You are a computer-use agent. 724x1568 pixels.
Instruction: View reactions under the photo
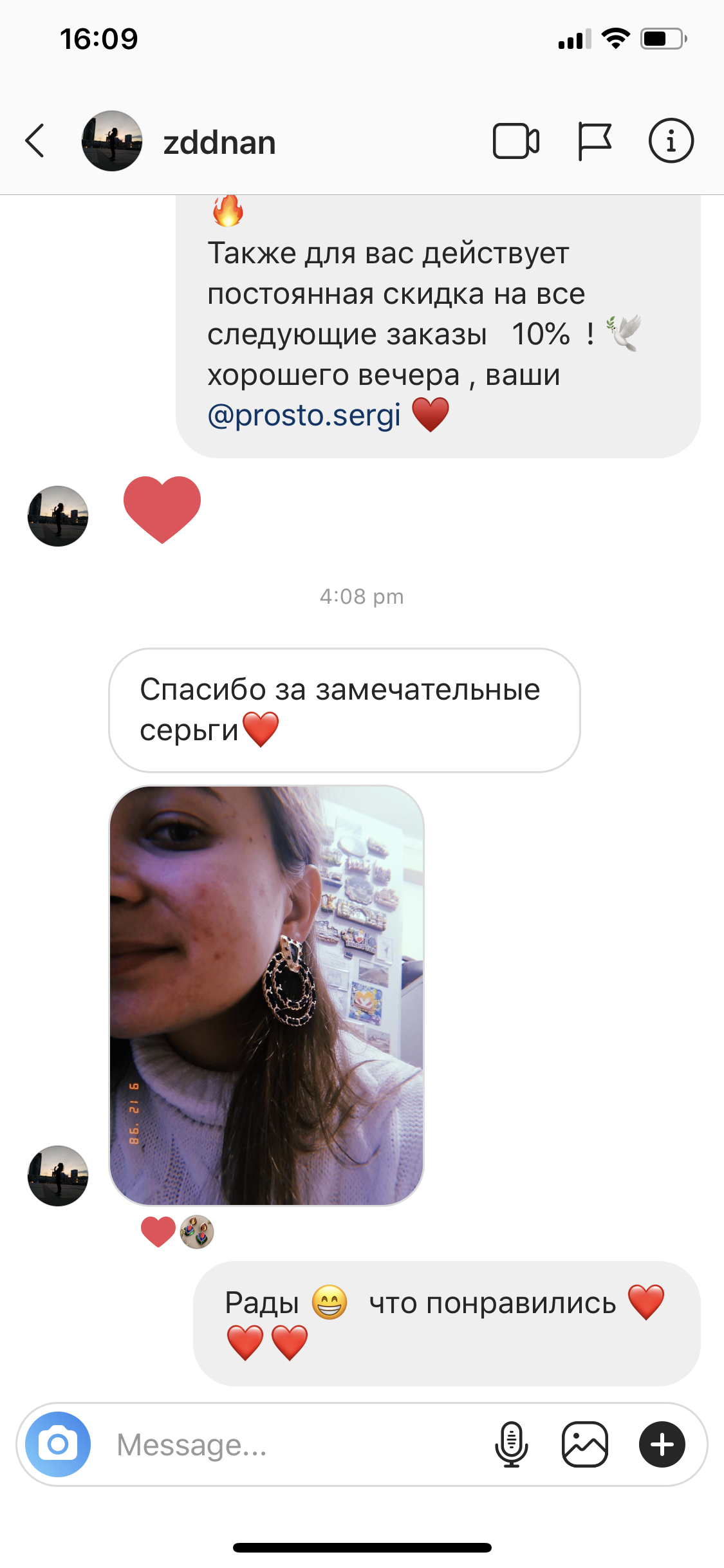tap(178, 1232)
